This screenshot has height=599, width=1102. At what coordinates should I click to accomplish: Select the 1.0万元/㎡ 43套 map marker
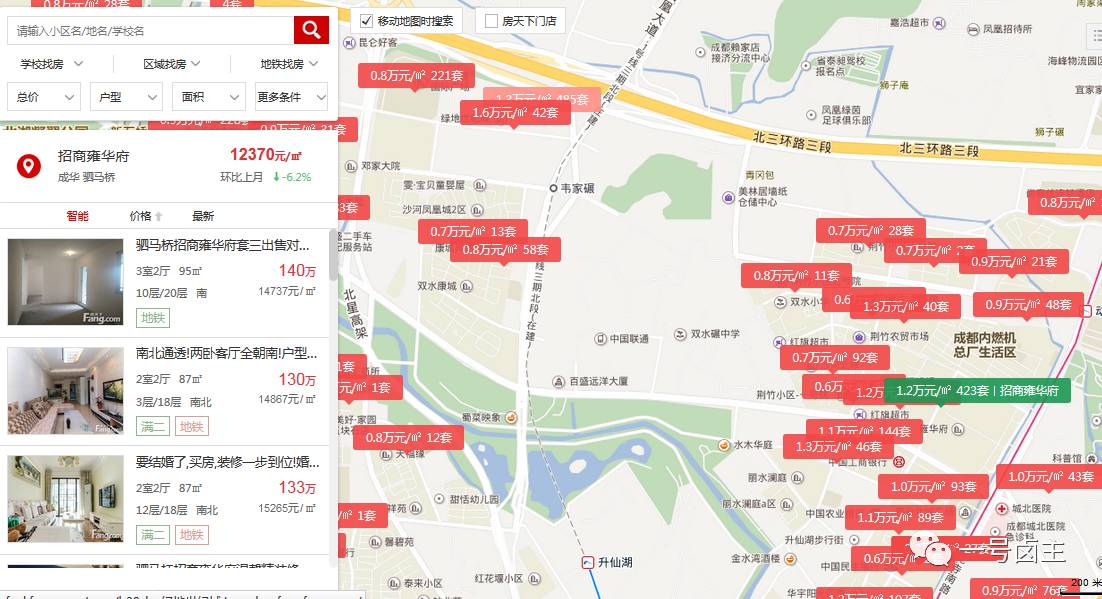(1050, 477)
